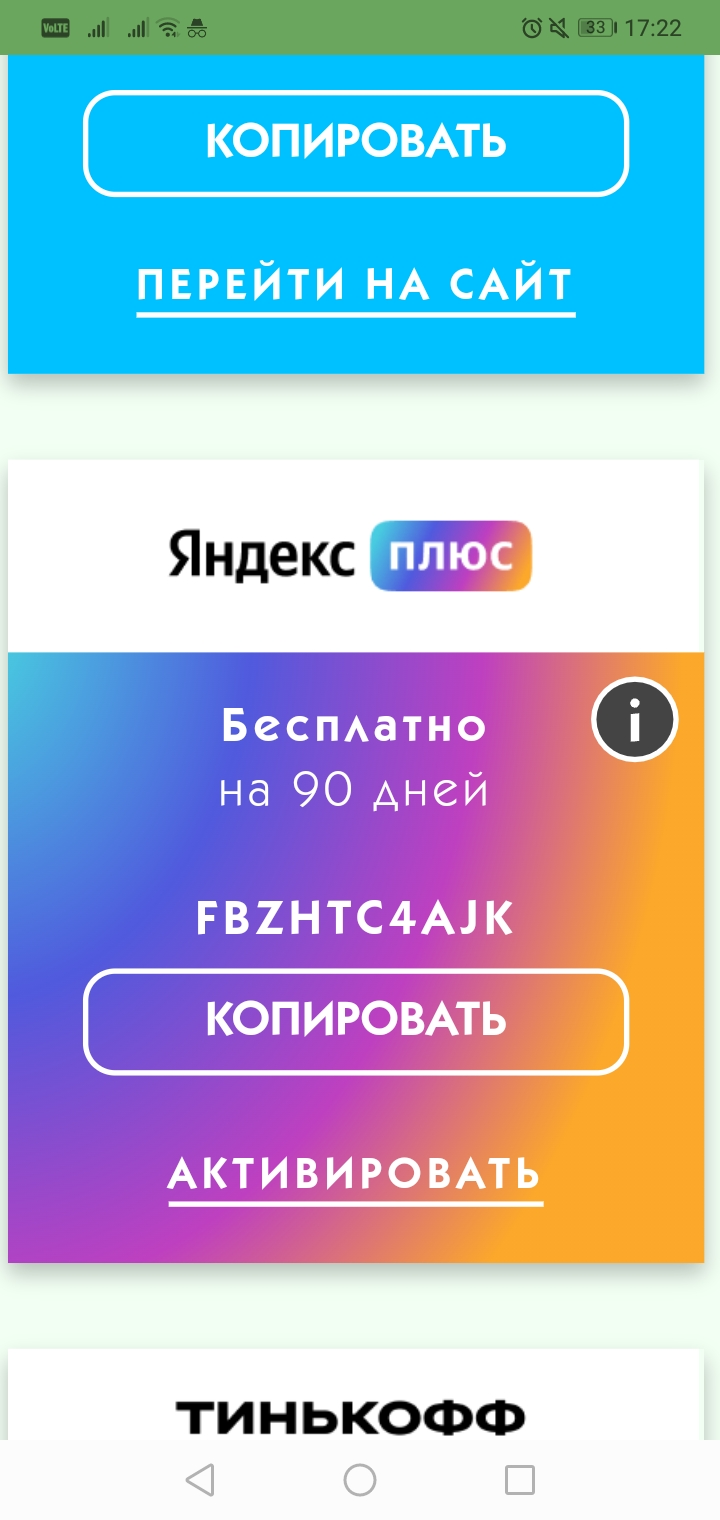Open recent apps from the navigation bar
The height and width of the screenshot is (1520, 720).
[520, 1480]
